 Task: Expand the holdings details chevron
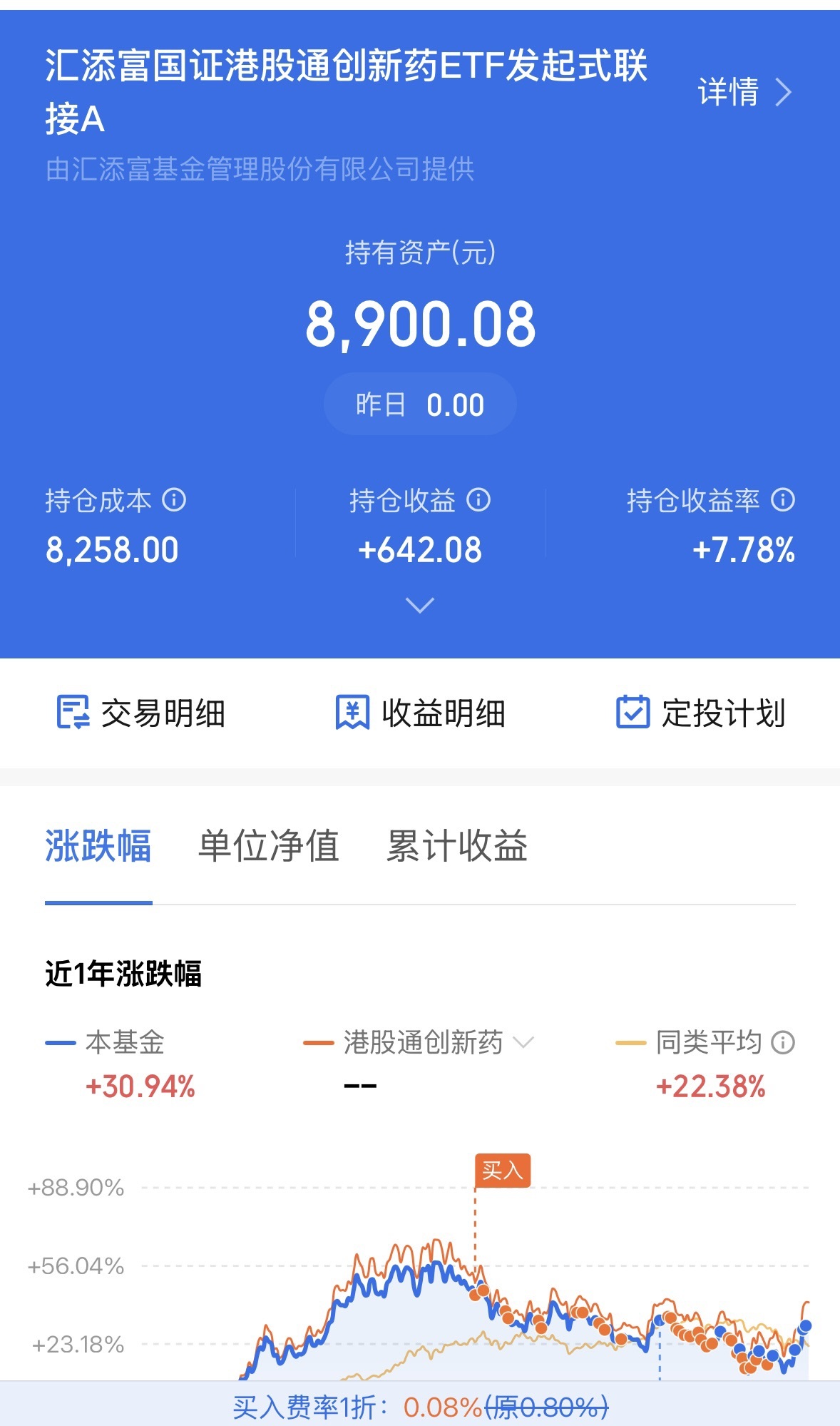(x=419, y=605)
